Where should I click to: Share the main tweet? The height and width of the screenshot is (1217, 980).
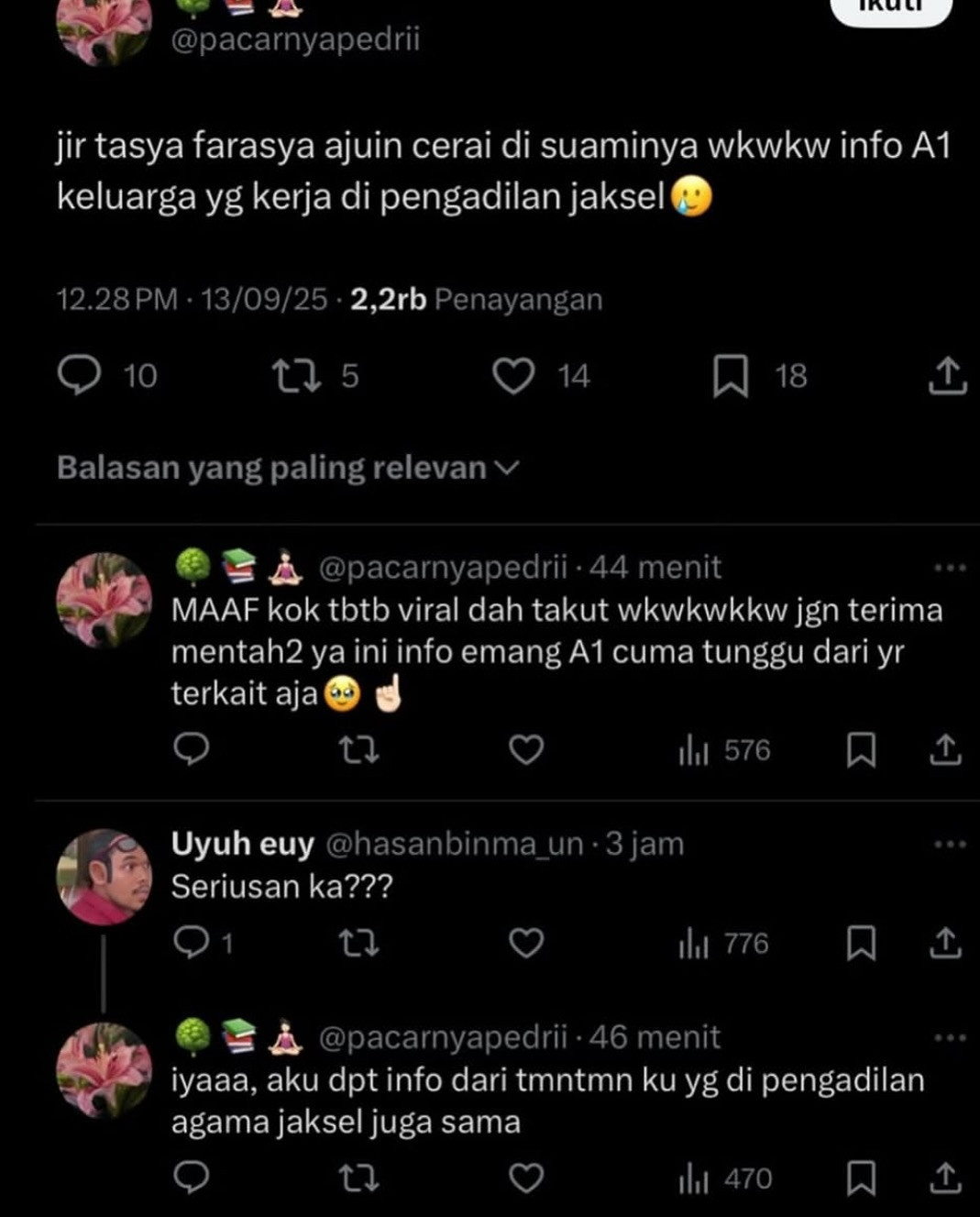[947, 376]
